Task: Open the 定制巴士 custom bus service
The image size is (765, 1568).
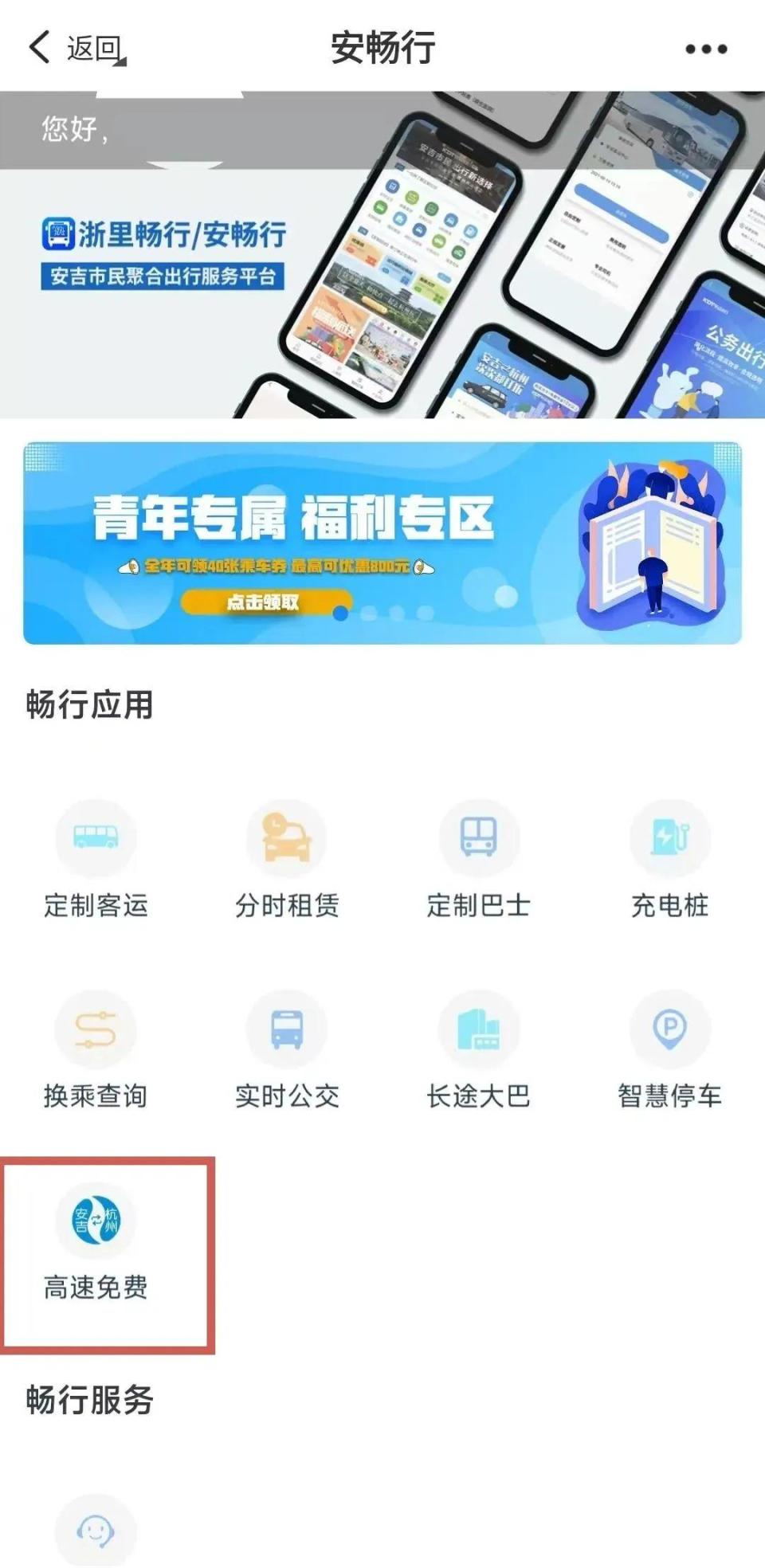Action: pyautogui.click(x=478, y=860)
